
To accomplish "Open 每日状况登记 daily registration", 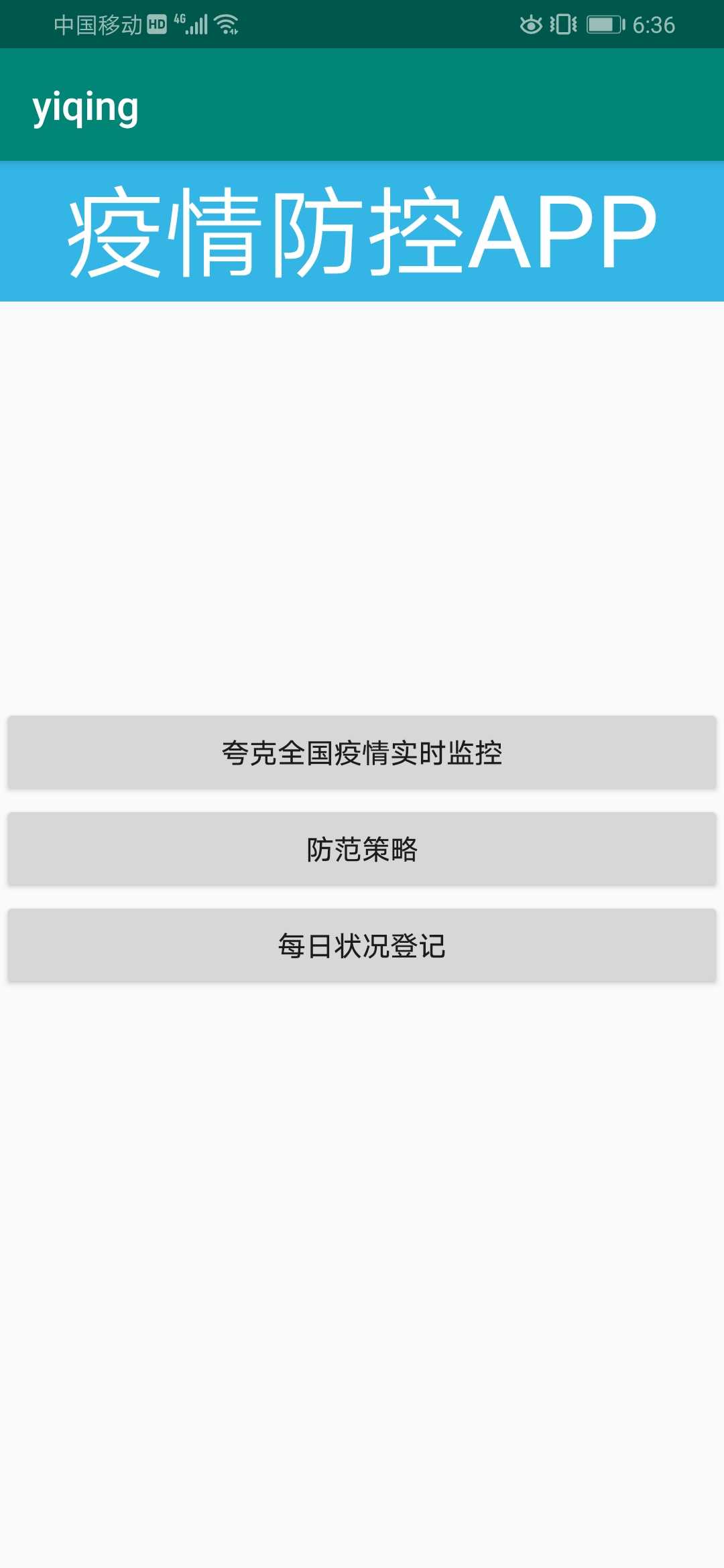I will (x=362, y=945).
